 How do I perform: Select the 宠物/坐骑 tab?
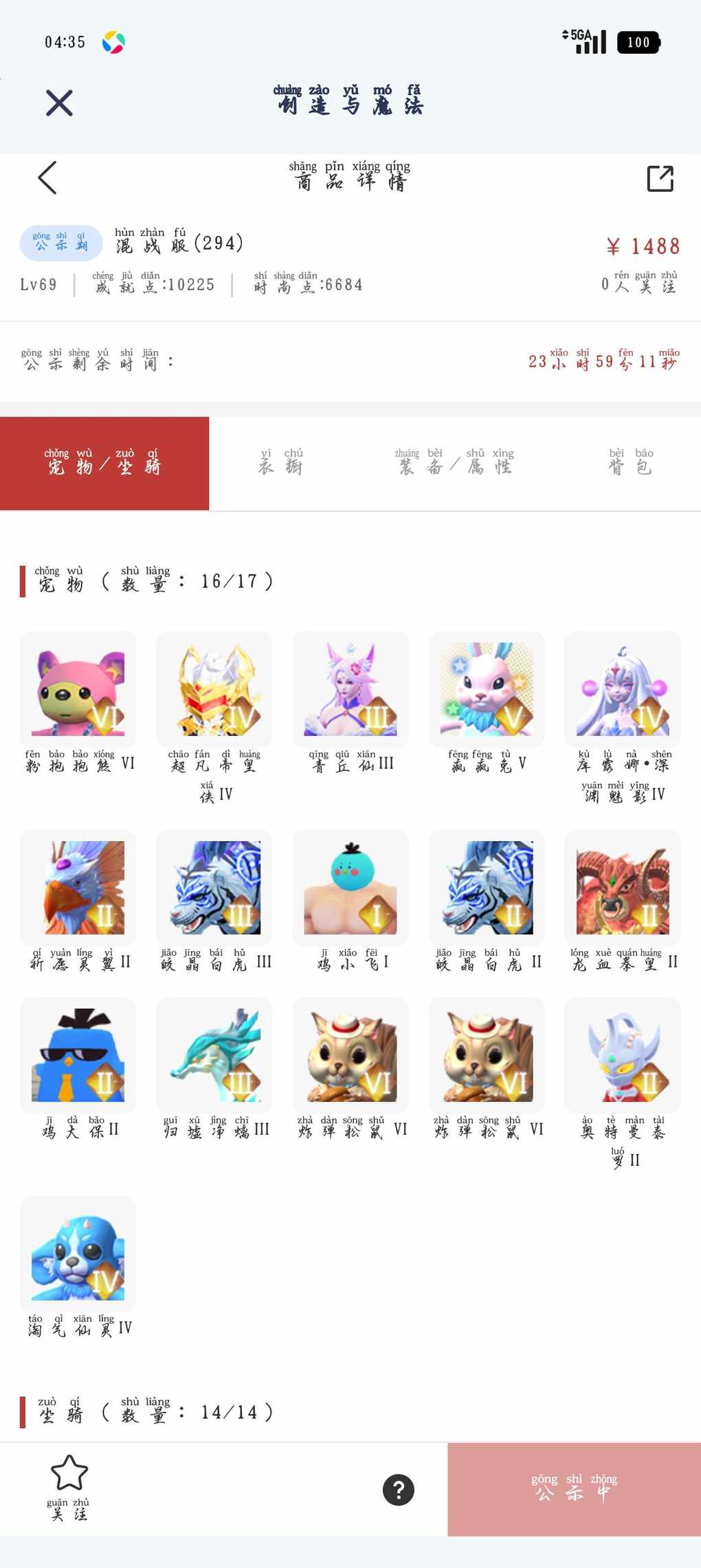[x=104, y=463]
